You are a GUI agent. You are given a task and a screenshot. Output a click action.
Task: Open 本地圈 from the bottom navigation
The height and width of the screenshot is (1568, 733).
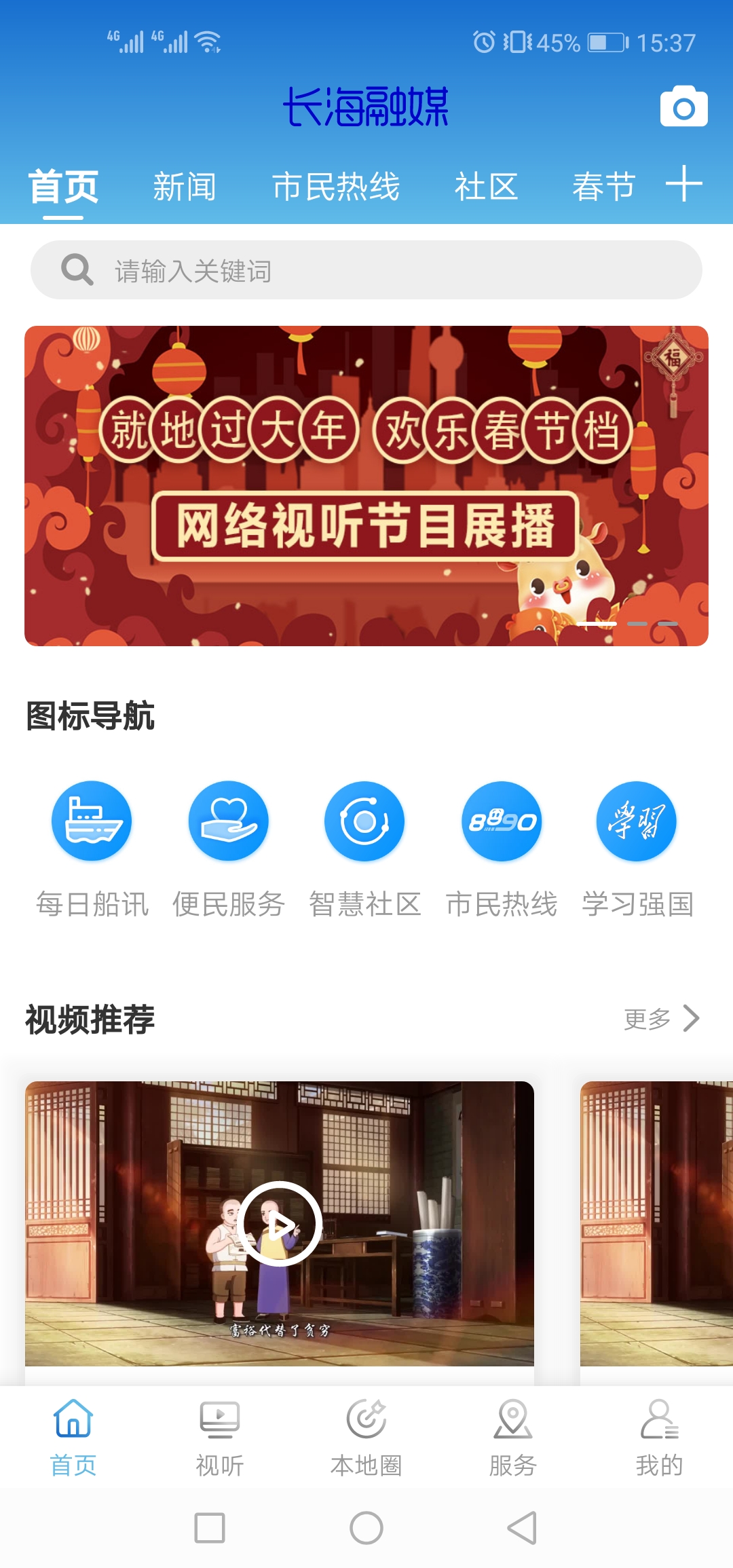tap(366, 1446)
